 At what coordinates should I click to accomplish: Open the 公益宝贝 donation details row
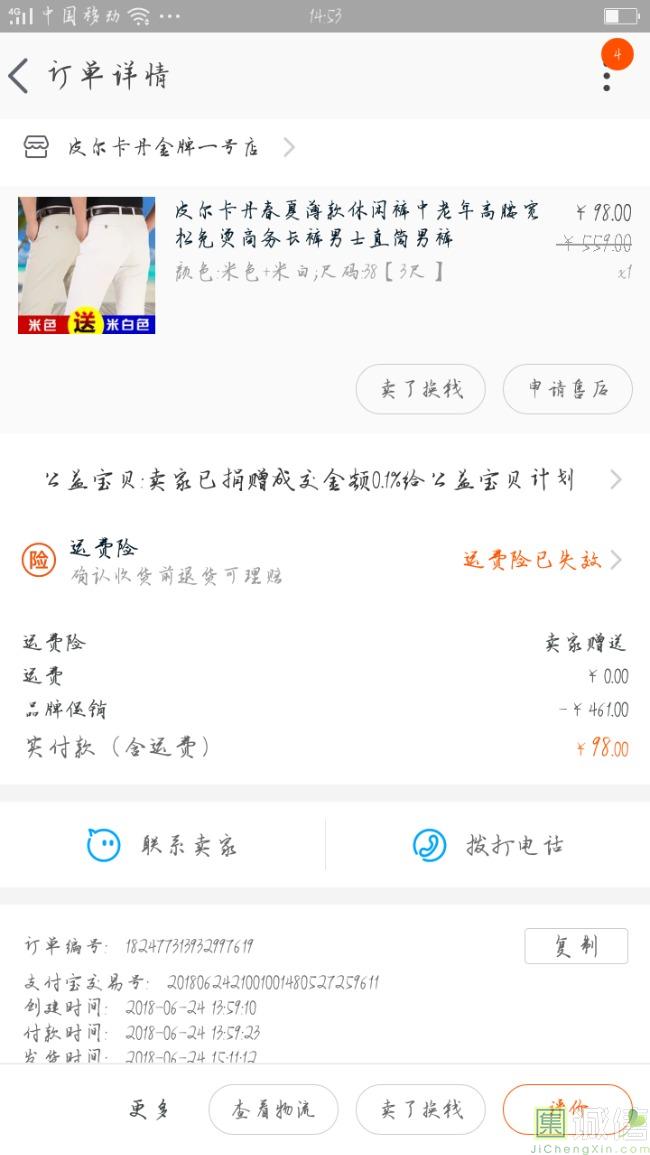(325, 480)
